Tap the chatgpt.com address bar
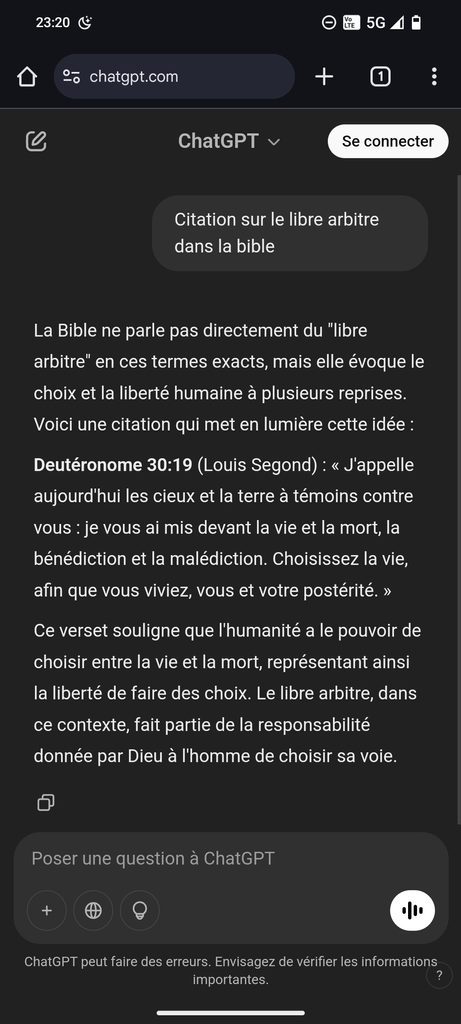Screen dimensions: 461x1024 tap(174, 77)
